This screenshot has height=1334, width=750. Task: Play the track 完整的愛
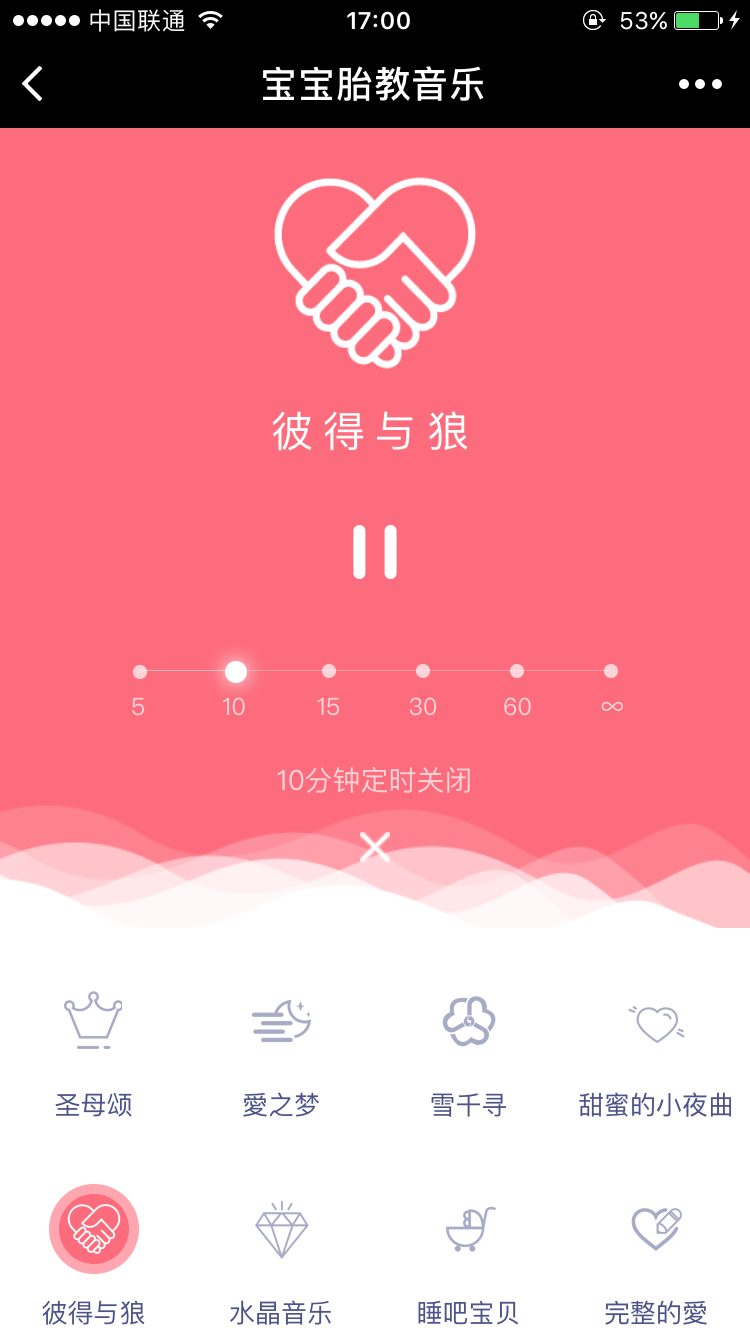(656, 1229)
